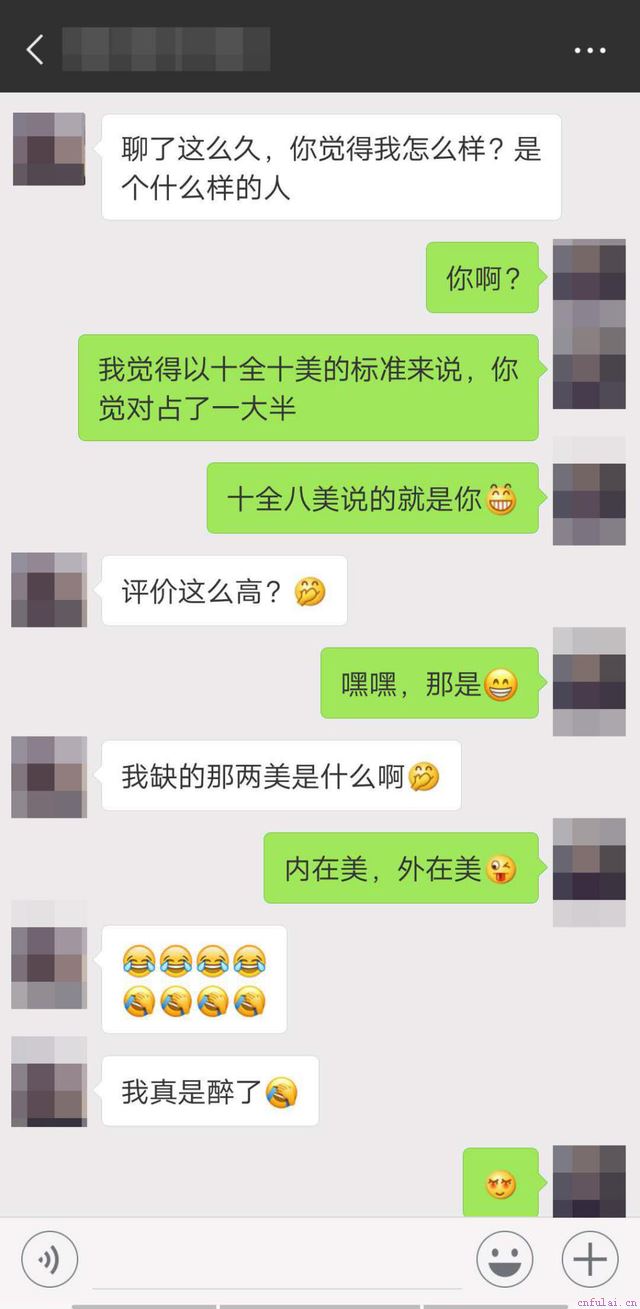Go back to the chat list
Screen dimensions: 640x1309
35,49
